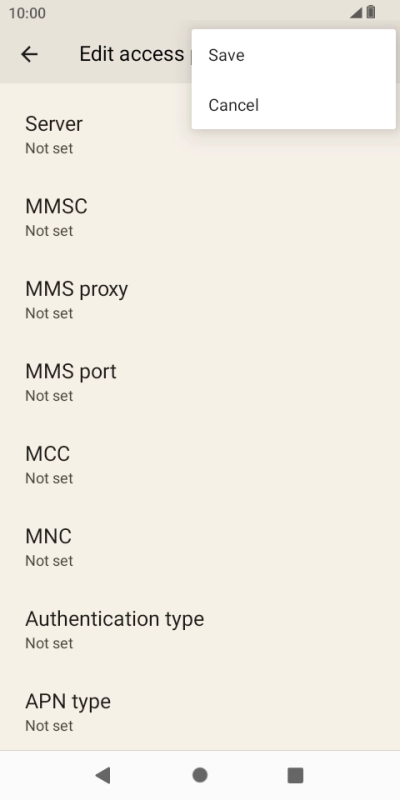Open the MMS proxy setting
This screenshot has height=800, width=400.
(x=200, y=301)
